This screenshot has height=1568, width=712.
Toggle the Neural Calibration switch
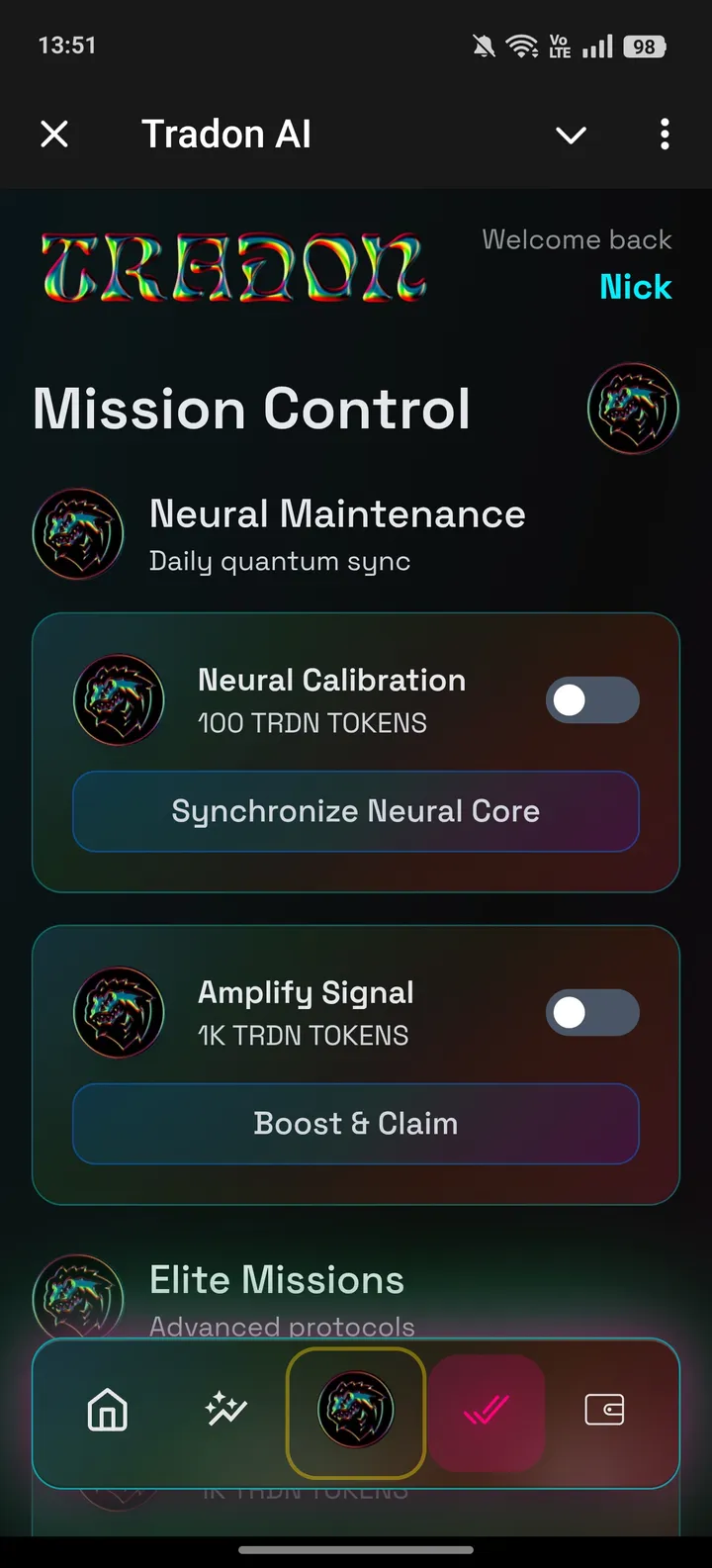point(592,700)
